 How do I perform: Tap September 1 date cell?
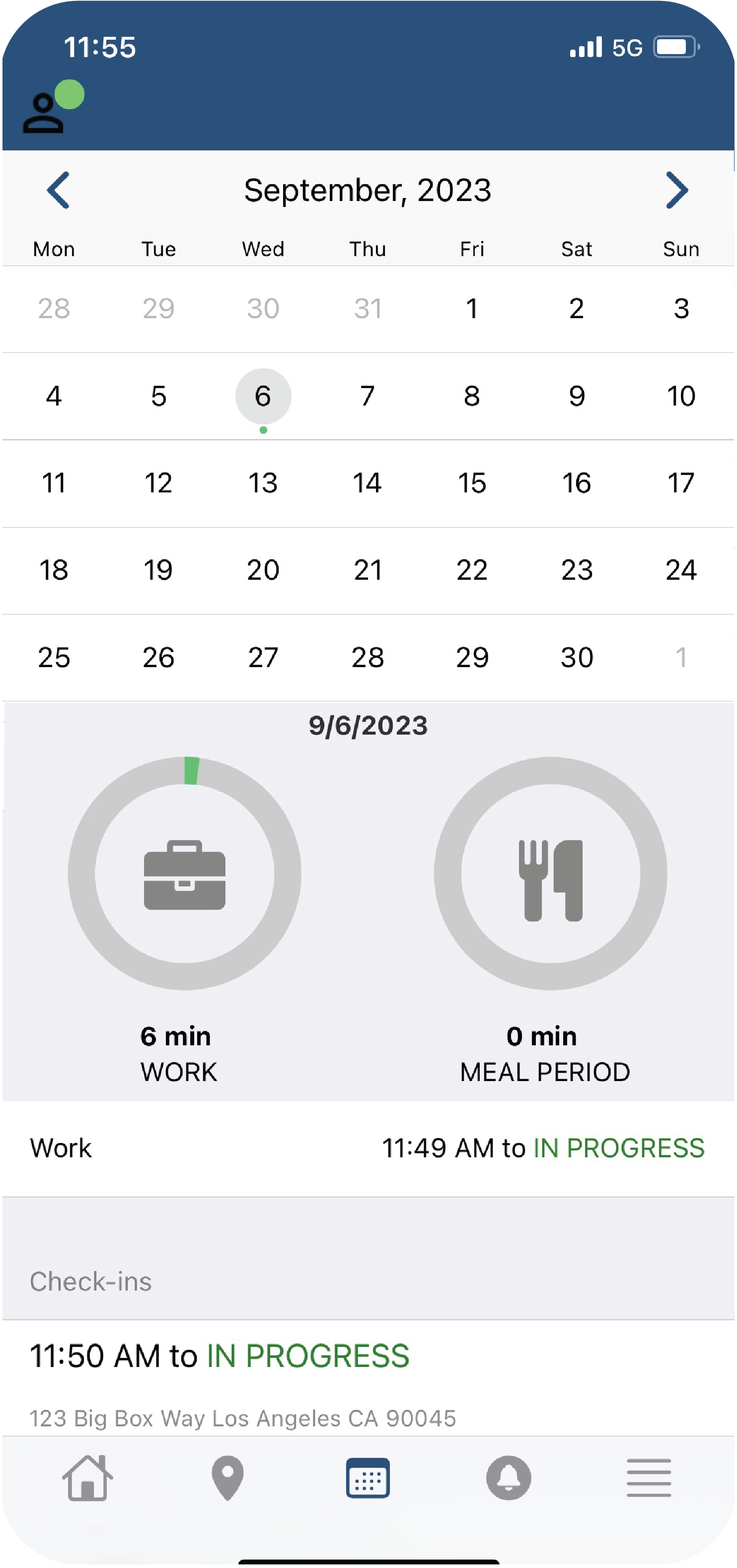(x=472, y=309)
